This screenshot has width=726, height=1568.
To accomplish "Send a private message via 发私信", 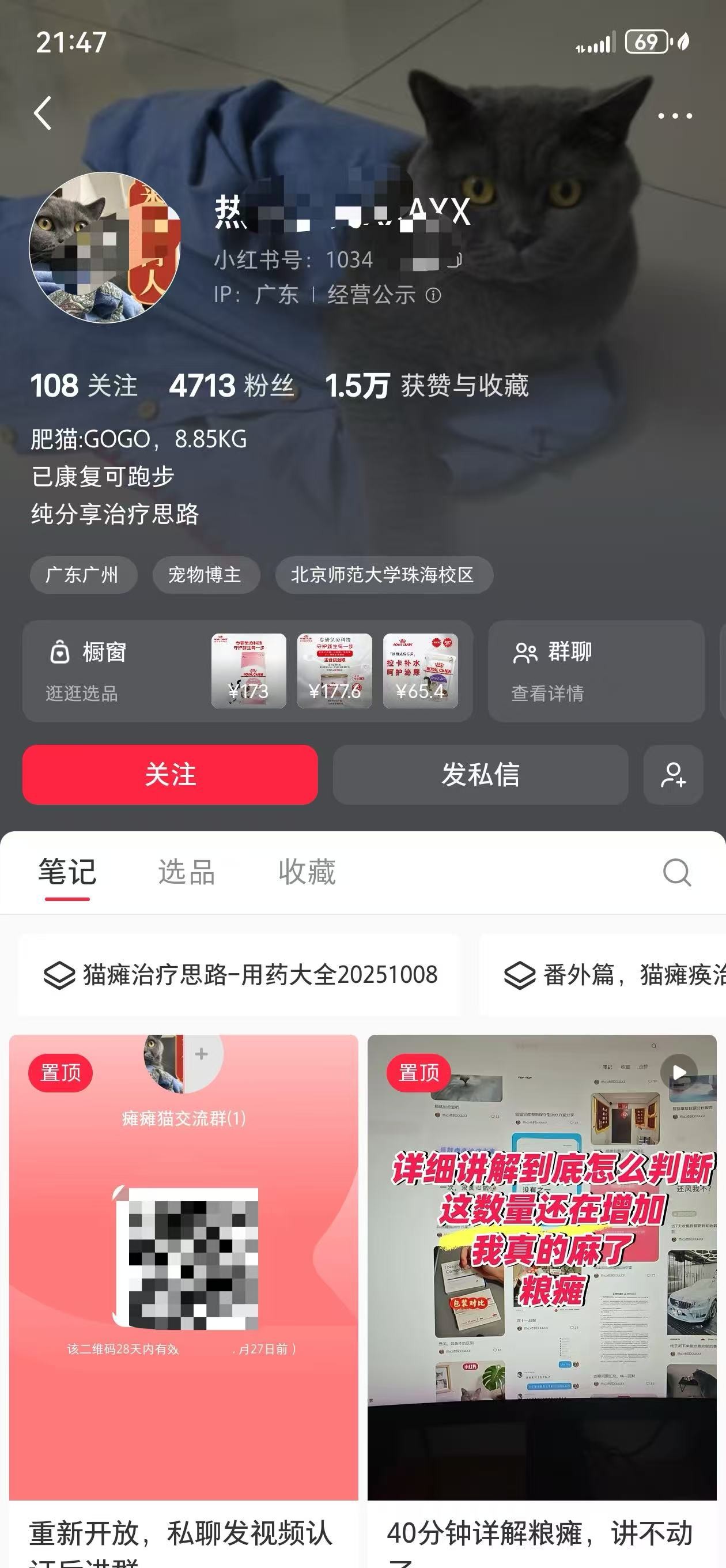I will pos(481,774).
